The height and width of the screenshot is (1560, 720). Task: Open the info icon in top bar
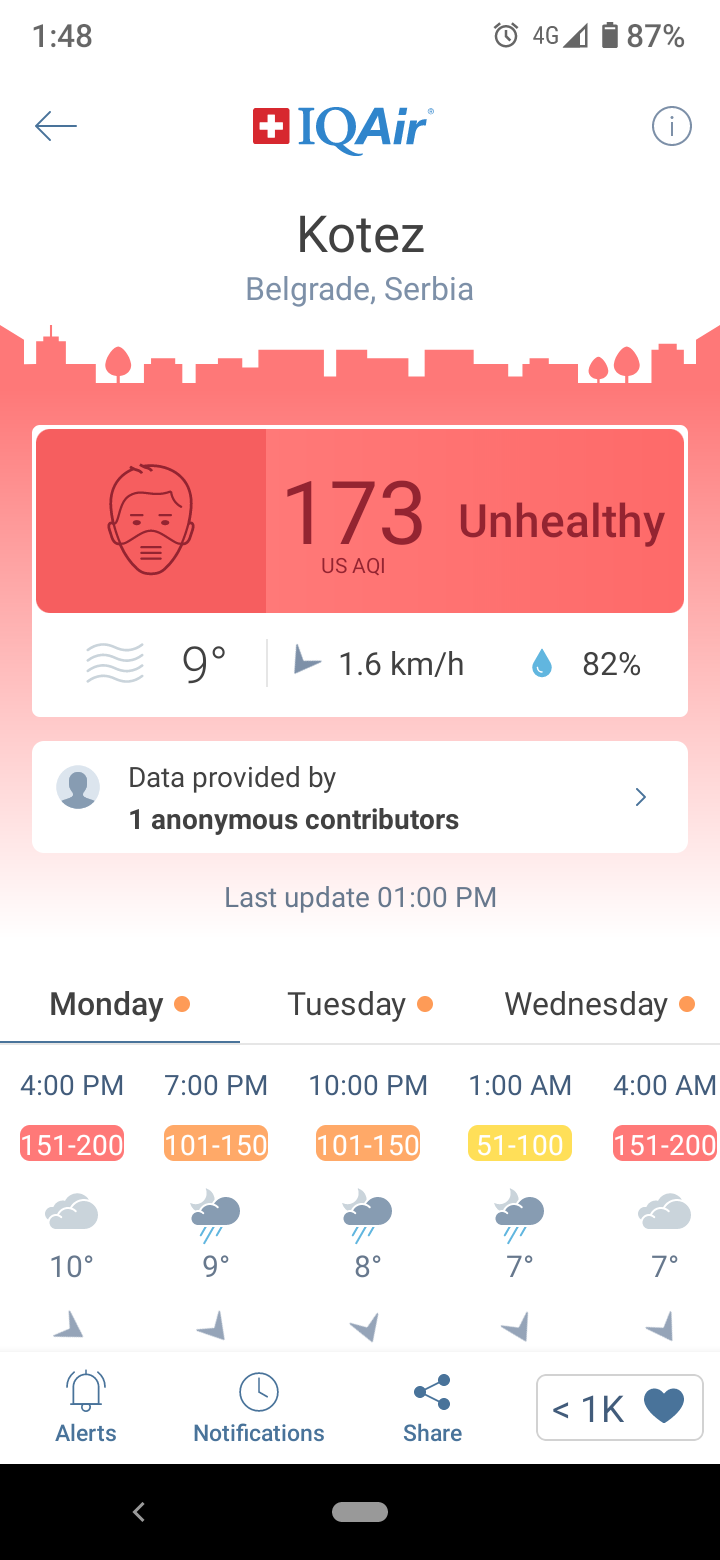(671, 127)
